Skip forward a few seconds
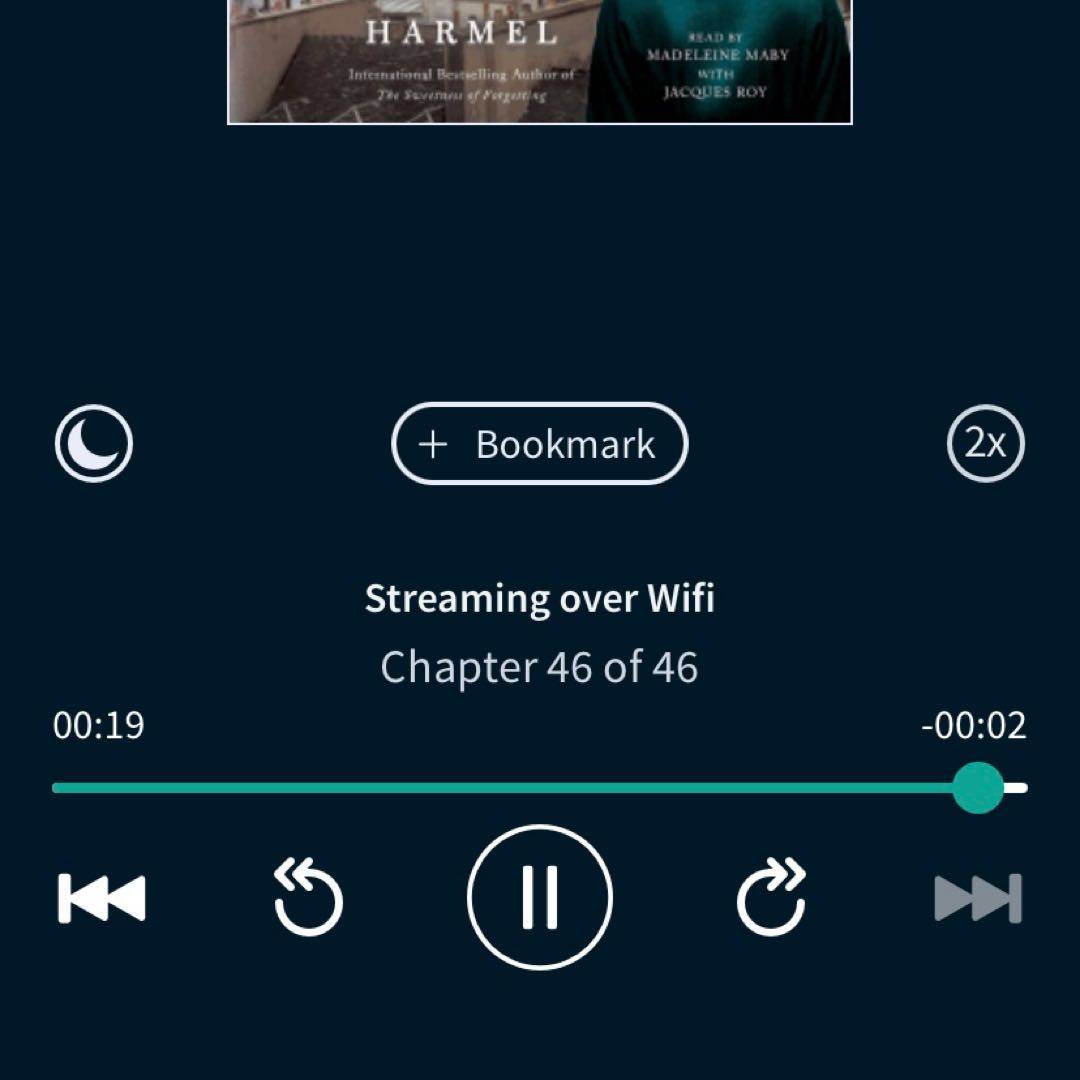This screenshot has width=1080, height=1080. (771, 897)
